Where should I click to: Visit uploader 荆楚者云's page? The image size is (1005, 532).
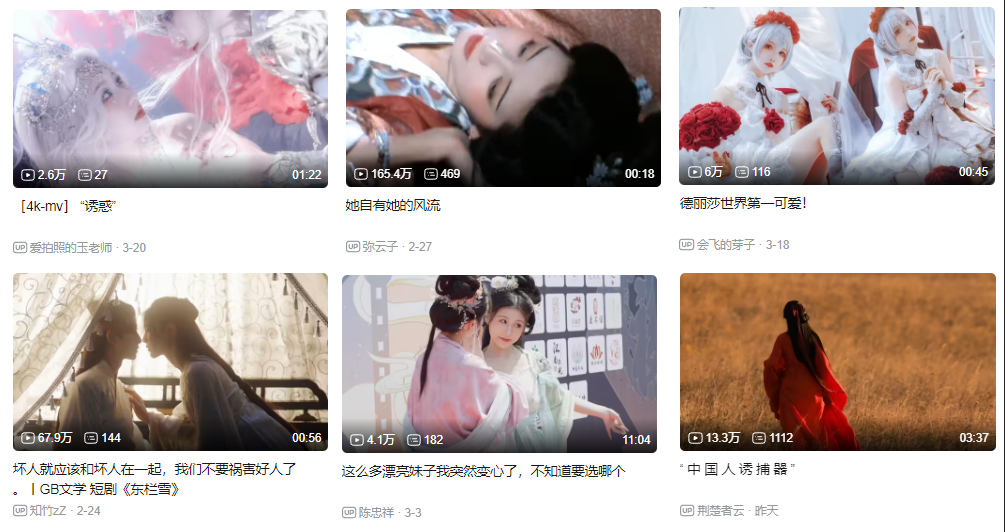click(x=721, y=510)
